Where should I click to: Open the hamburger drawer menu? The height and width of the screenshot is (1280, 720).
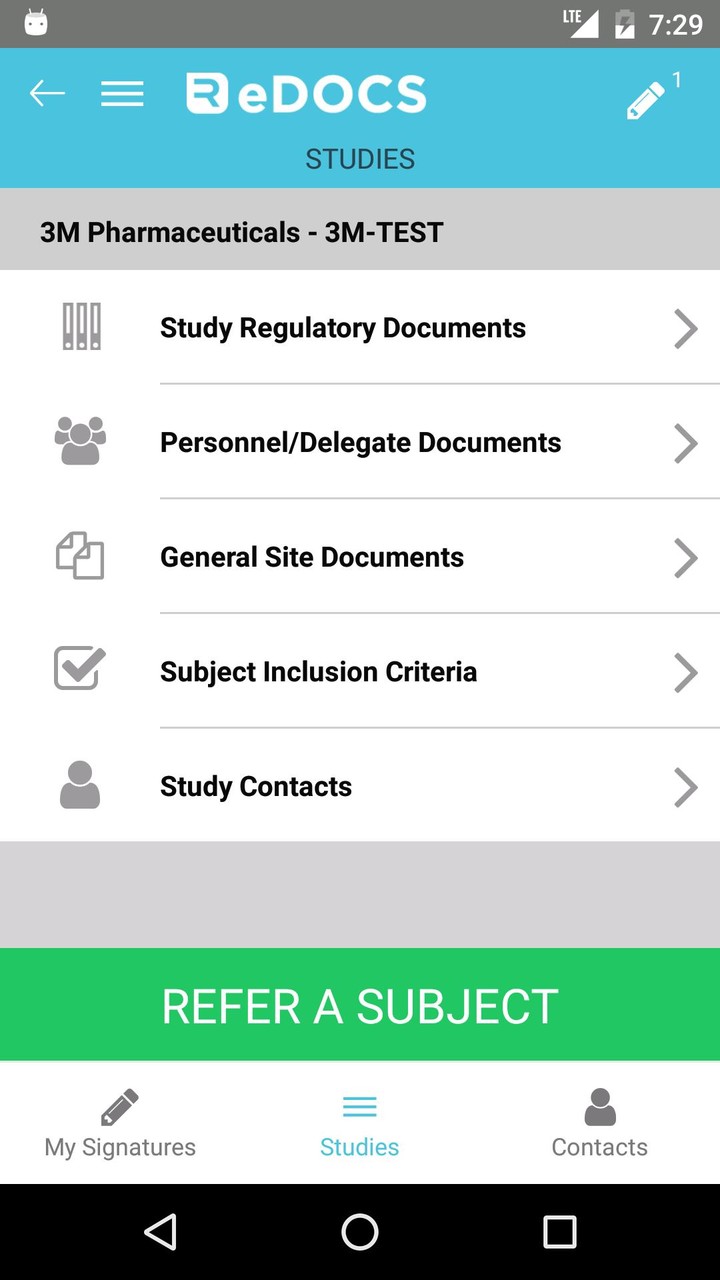(122, 94)
